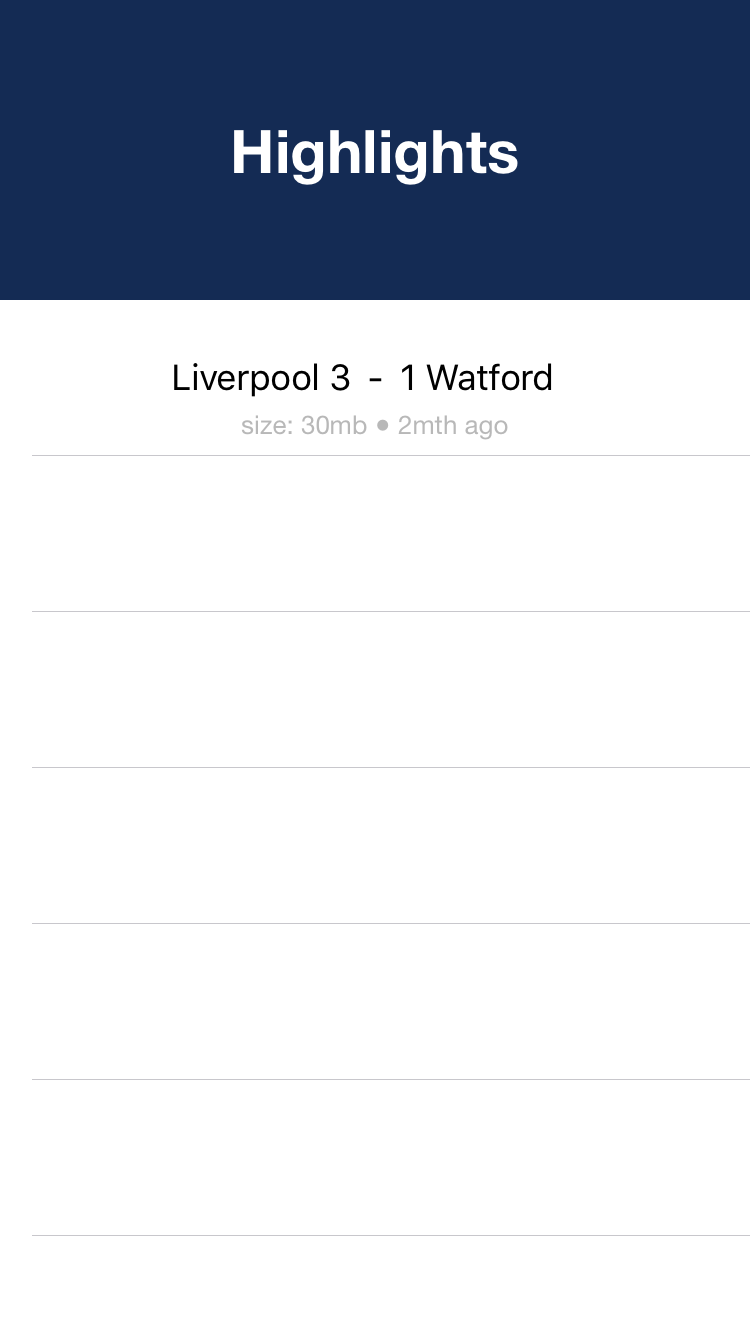Select the "size: 30mb" label
This screenshot has width=750, height=1334.
pyautogui.click(x=303, y=425)
